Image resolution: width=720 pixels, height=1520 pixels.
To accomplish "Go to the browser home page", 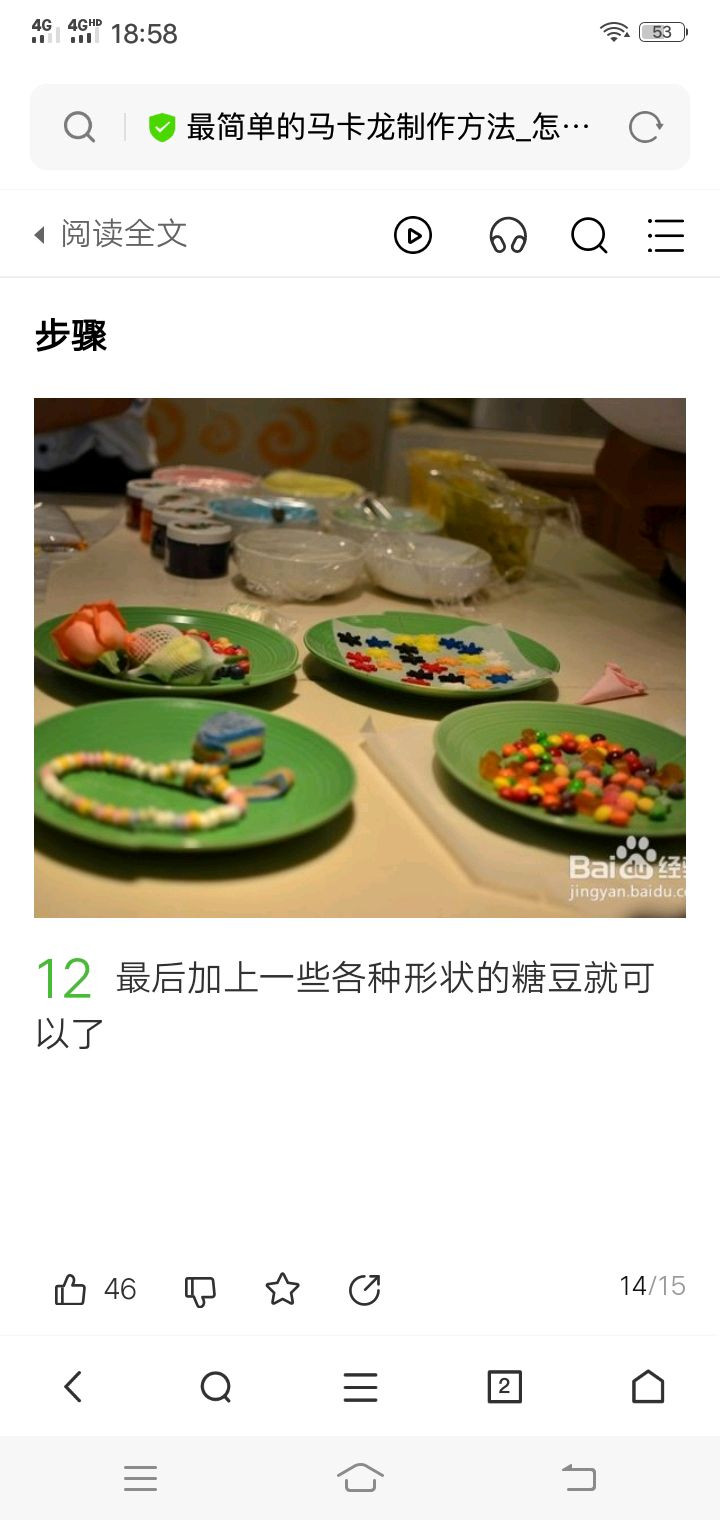I will click(x=648, y=1387).
